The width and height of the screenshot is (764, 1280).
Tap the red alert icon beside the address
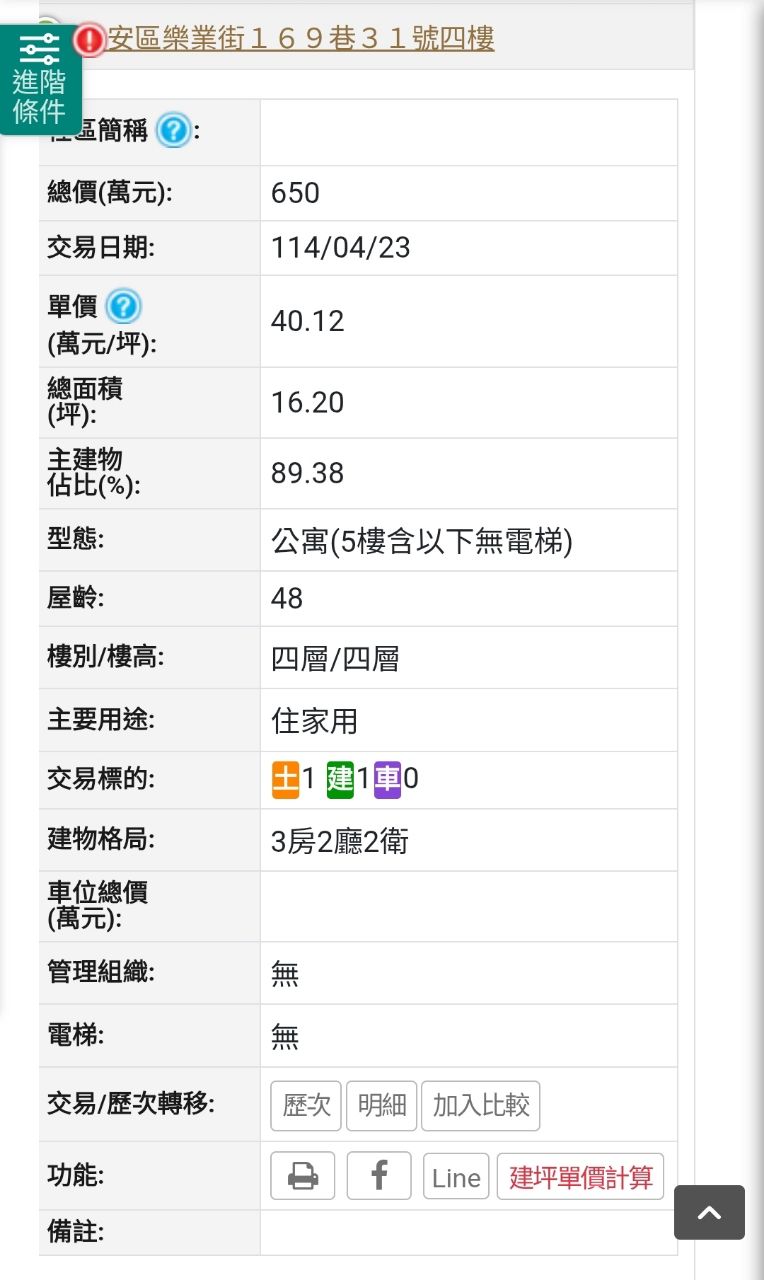(90, 40)
